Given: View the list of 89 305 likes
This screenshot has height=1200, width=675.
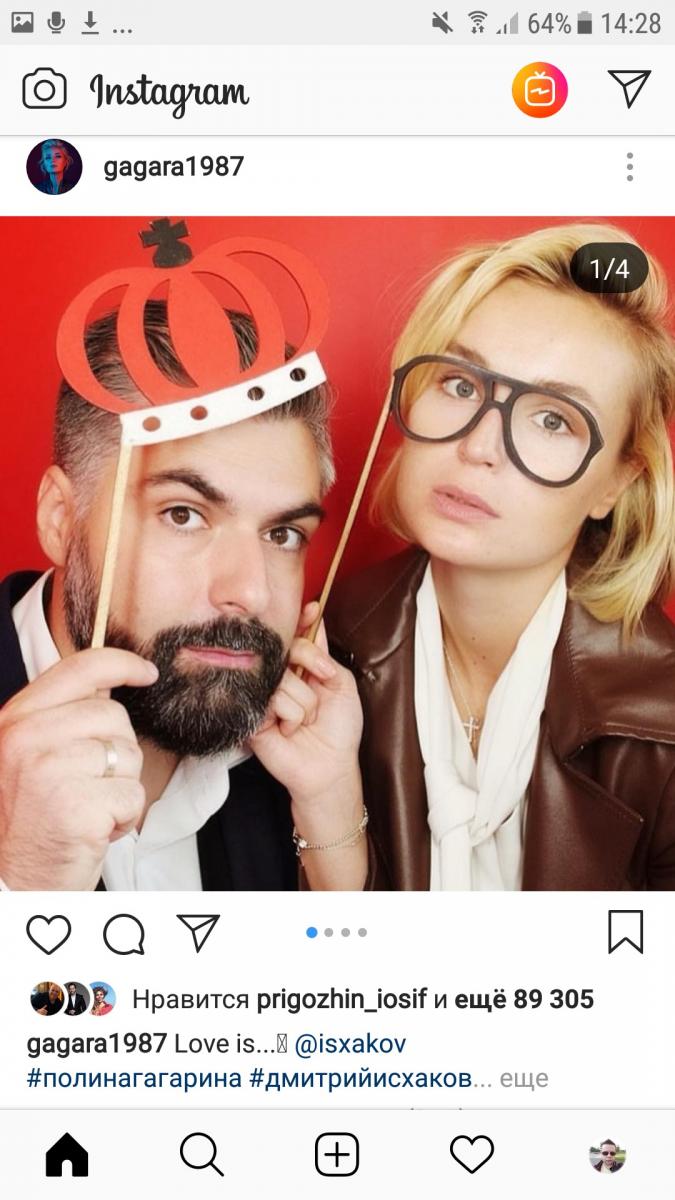Looking at the screenshot, I should (x=524, y=998).
